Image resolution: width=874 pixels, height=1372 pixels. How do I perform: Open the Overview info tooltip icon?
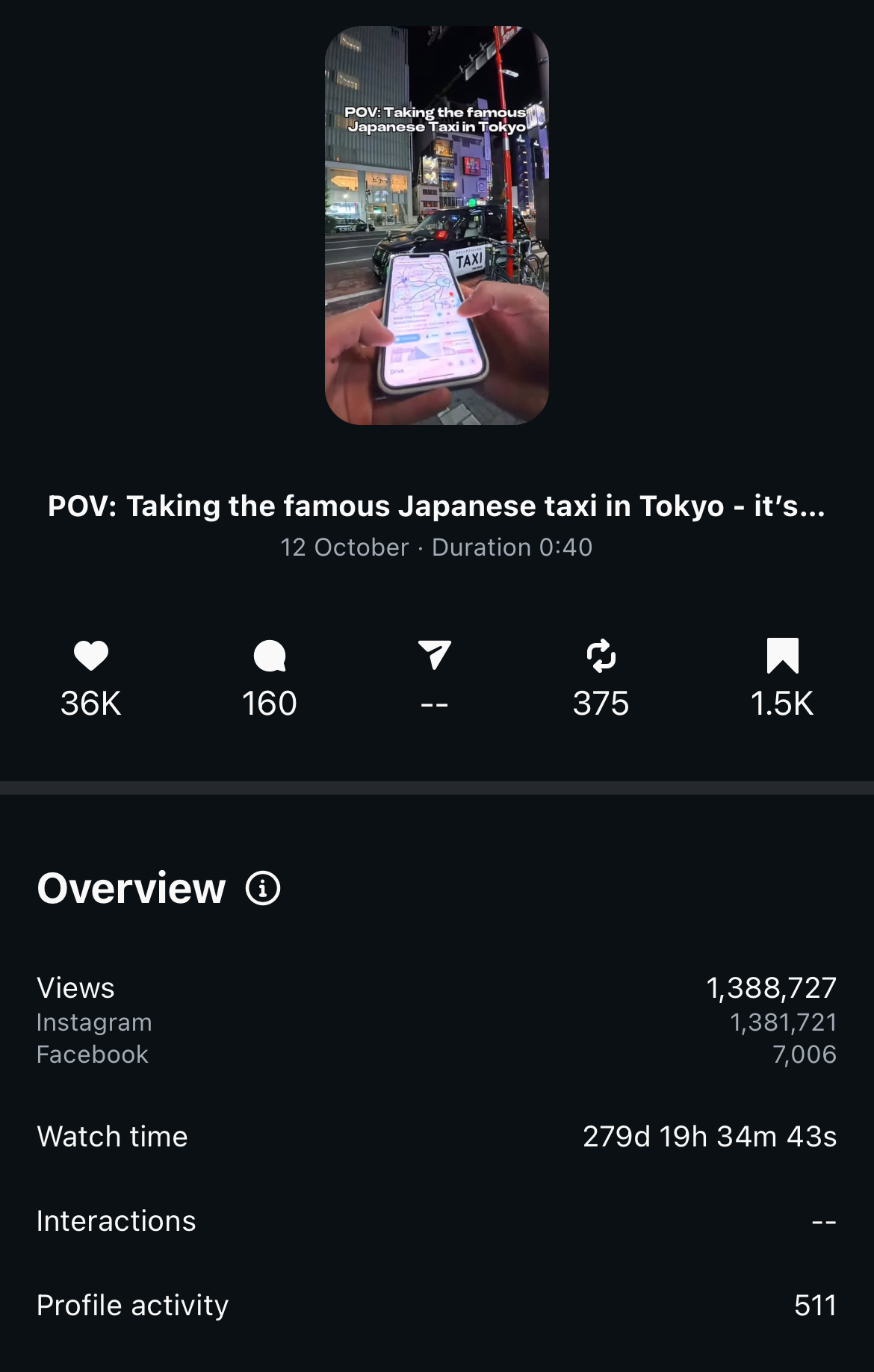[x=261, y=887]
